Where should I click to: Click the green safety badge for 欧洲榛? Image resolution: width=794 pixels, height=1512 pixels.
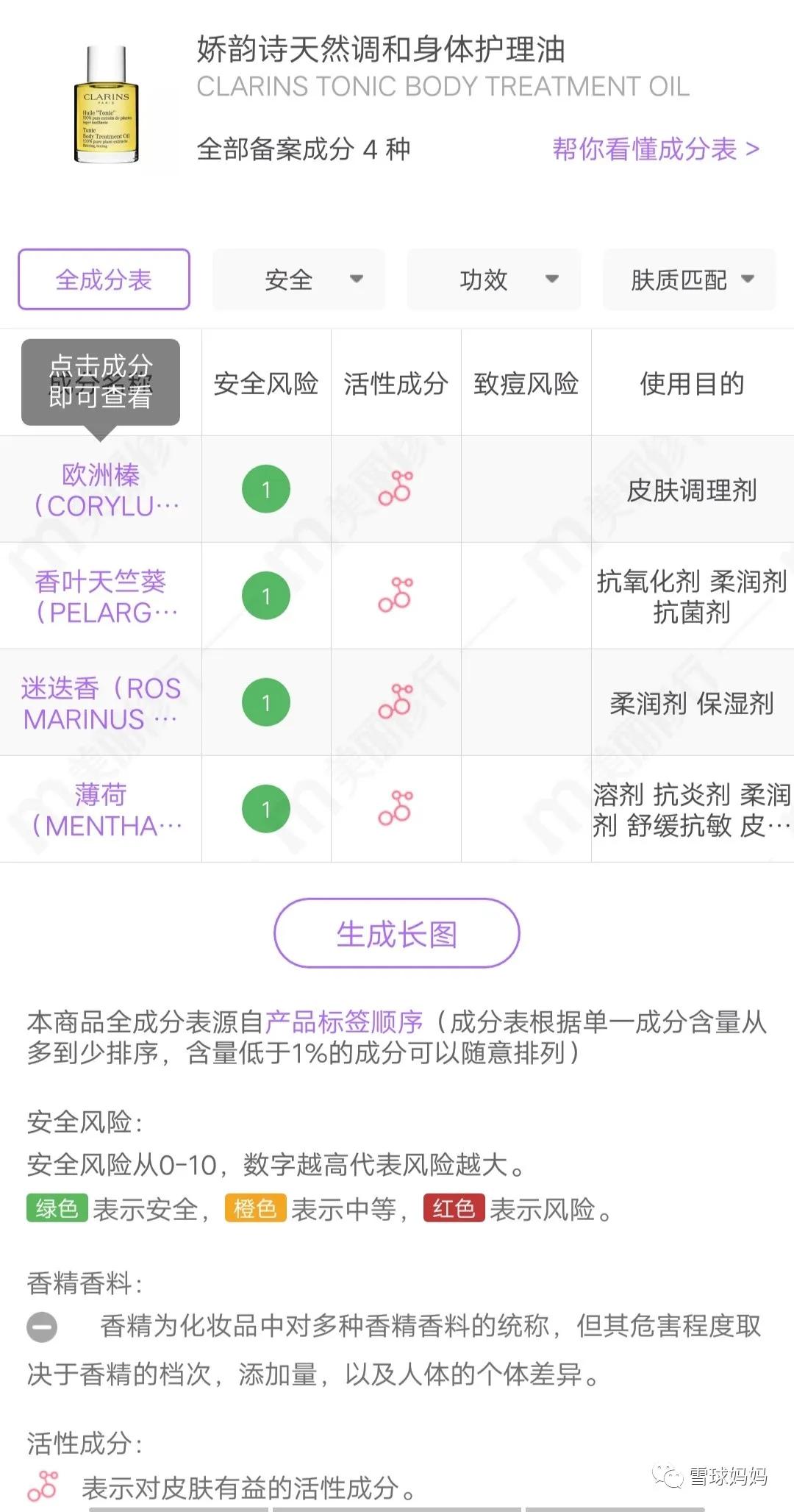coord(266,488)
